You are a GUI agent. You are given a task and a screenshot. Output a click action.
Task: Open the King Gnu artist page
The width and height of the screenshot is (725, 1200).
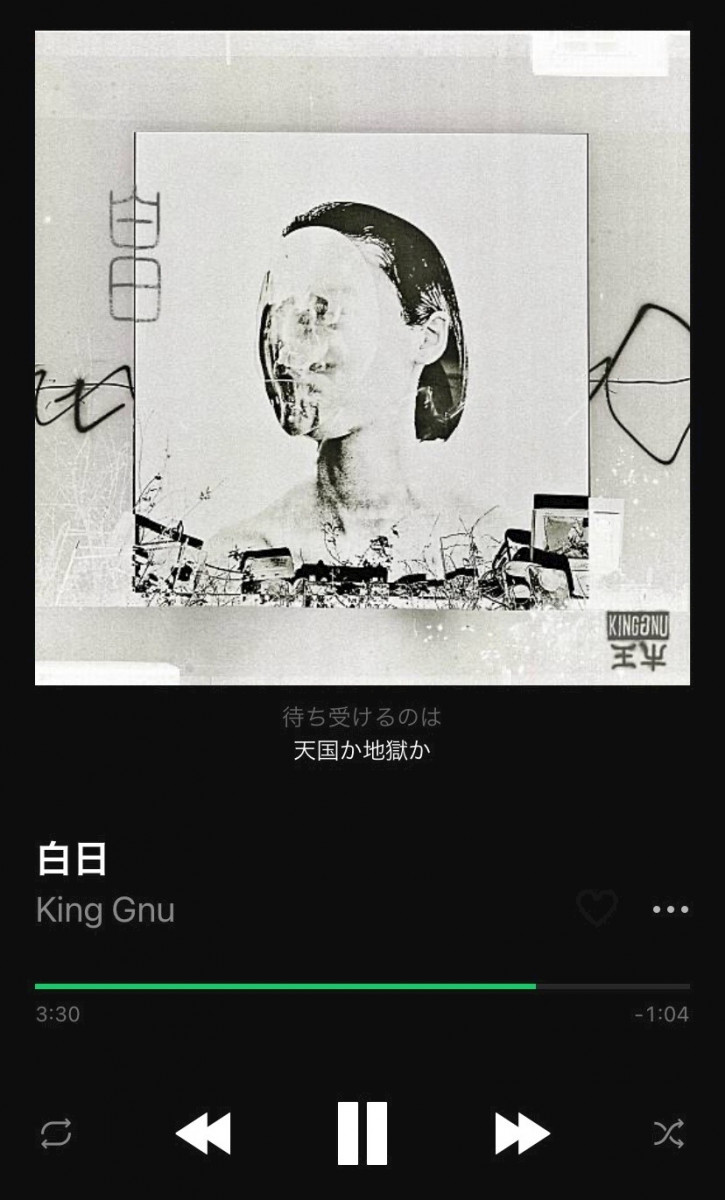[105, 910]
